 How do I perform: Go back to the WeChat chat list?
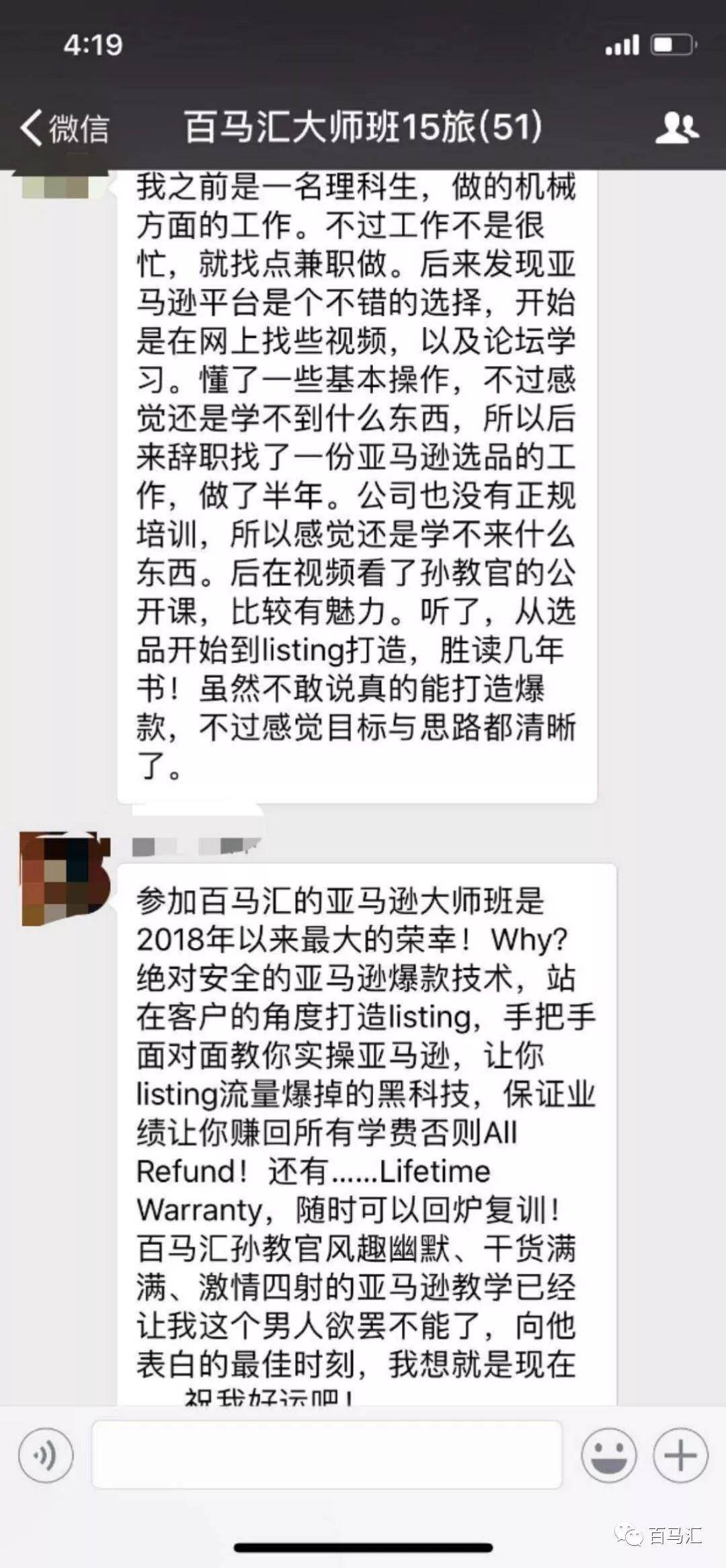(x=64, y=128)
